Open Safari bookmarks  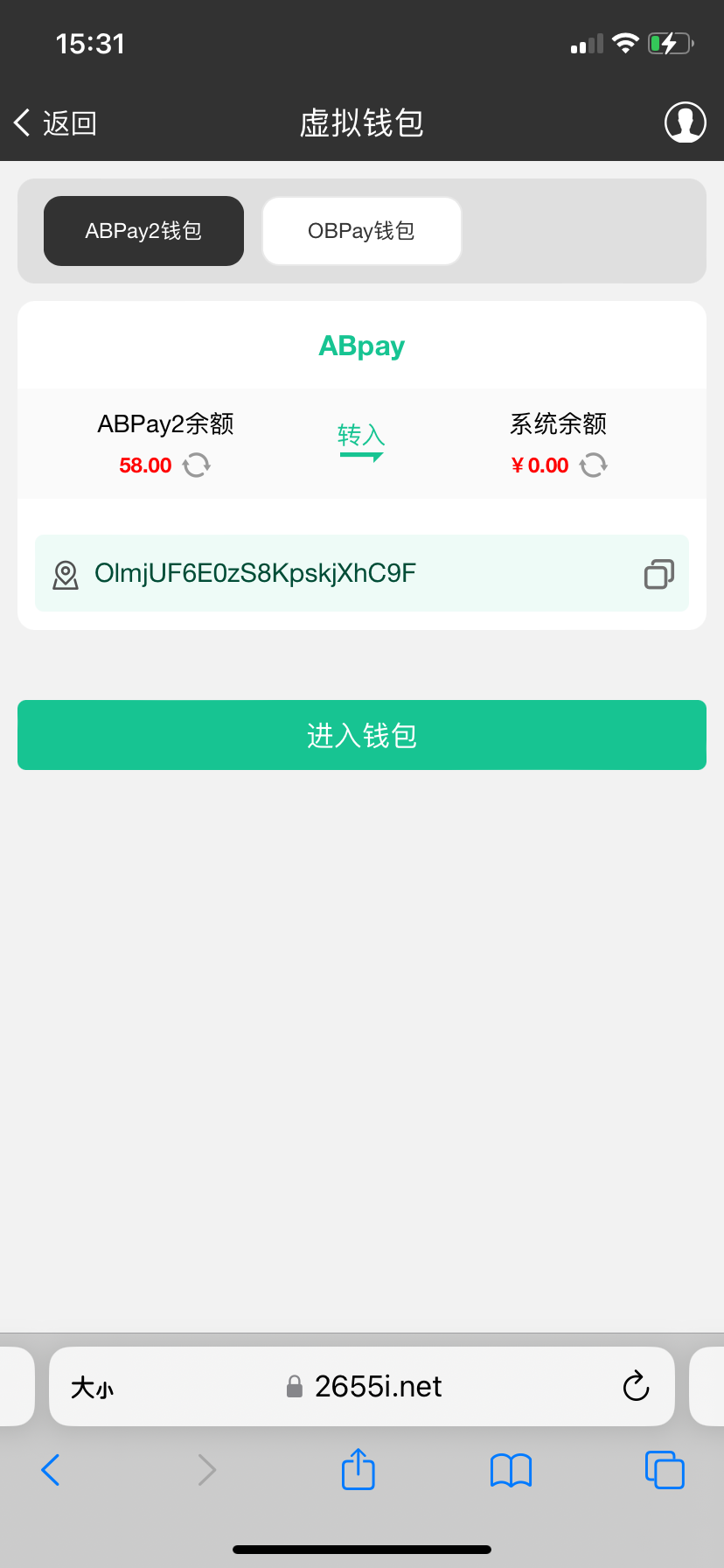point(511,1470)
